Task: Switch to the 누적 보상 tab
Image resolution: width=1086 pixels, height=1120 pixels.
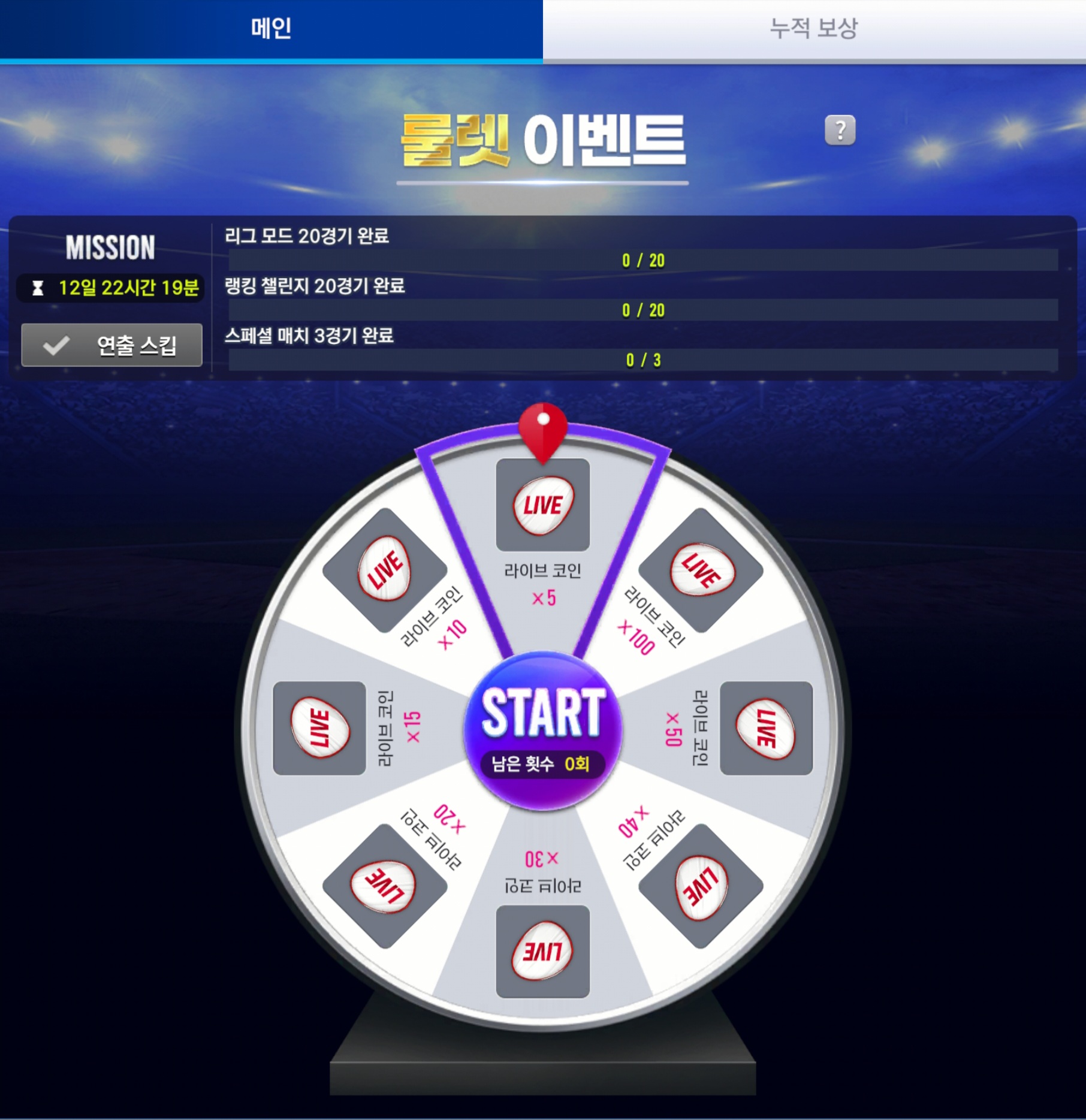Action: tap(814, 28)
